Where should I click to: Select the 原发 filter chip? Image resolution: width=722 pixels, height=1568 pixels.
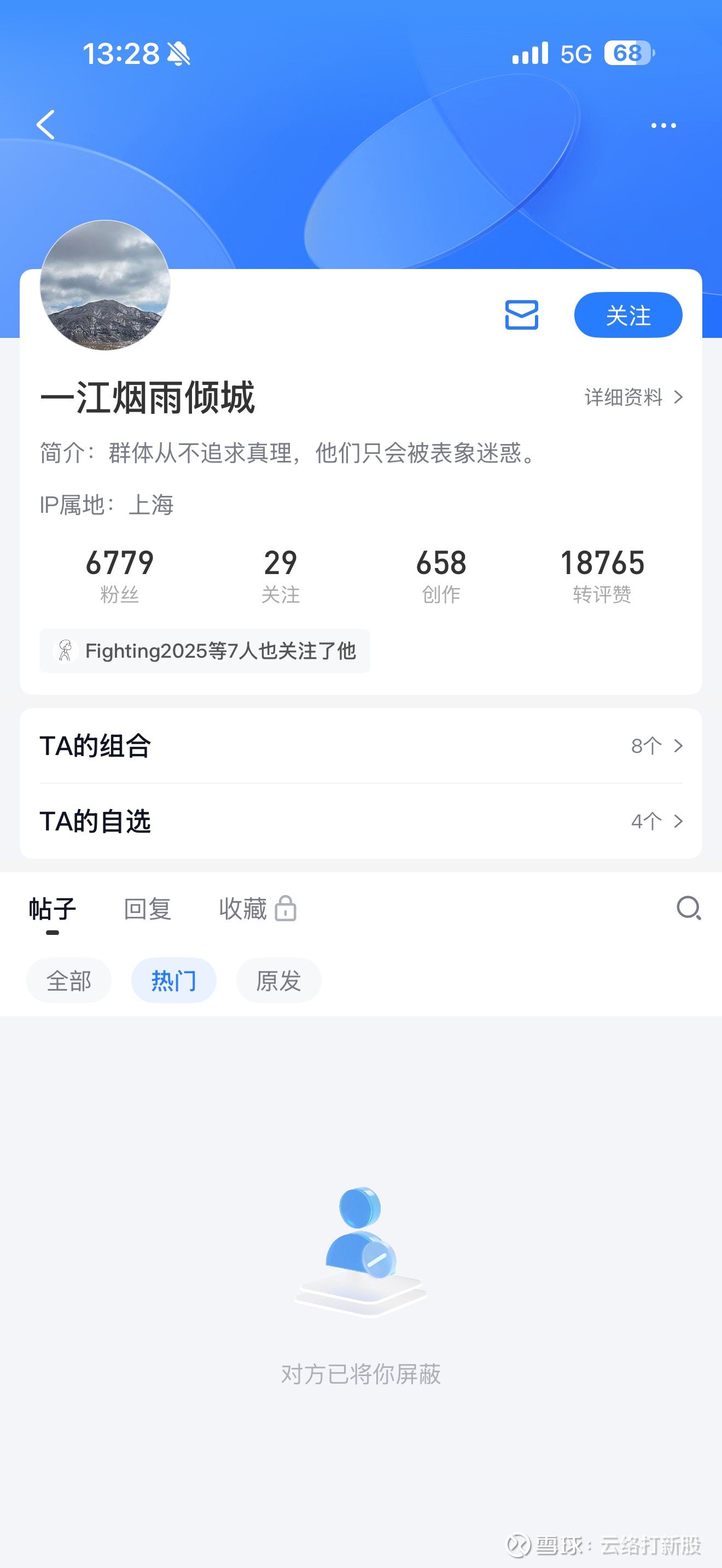tap(278, 981)
